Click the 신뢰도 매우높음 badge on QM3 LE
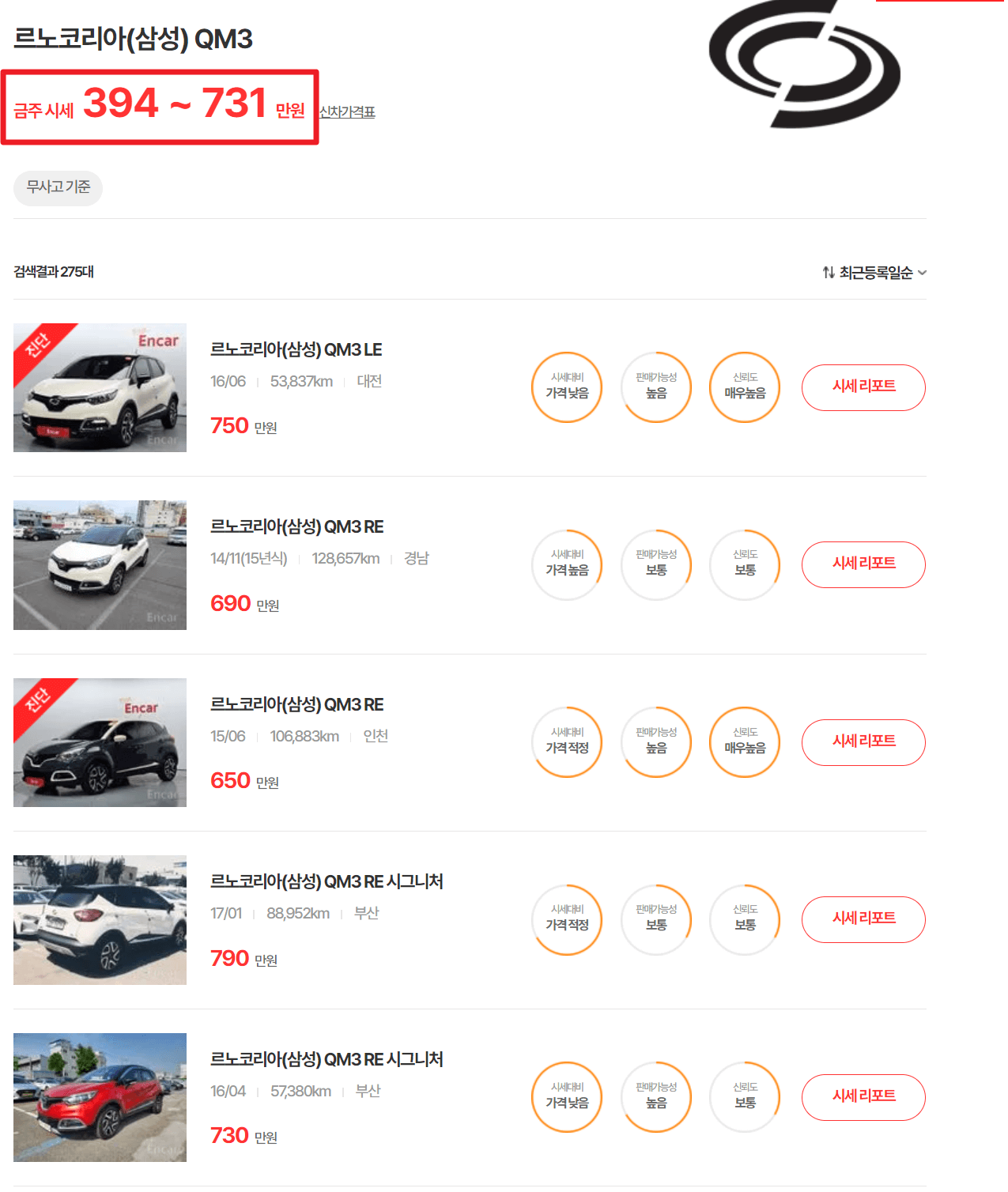 coord(744,387)
